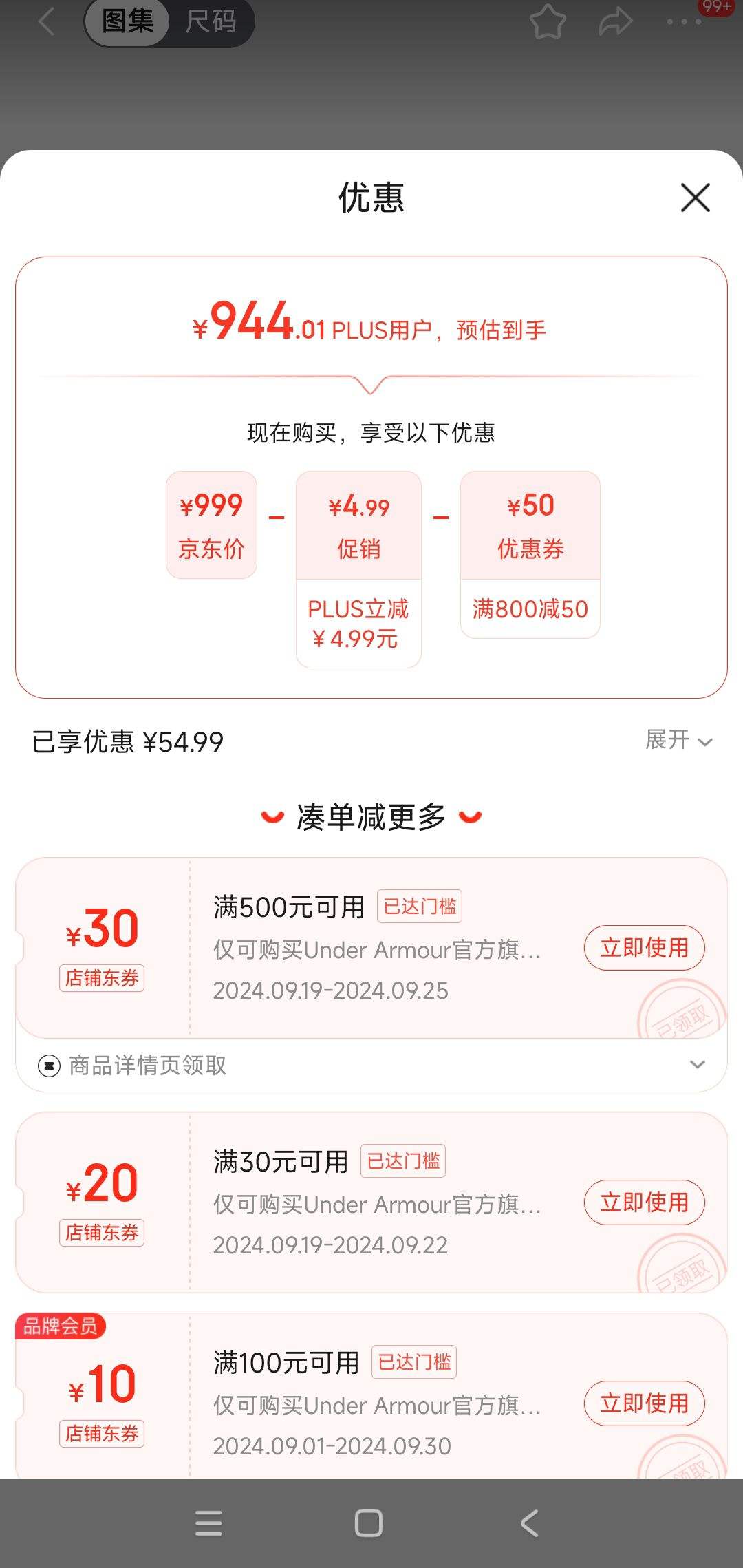The height and width of the screenshot is (1568, 743).
Task: Tap the system home button
Action: [x=369, y=1523]
